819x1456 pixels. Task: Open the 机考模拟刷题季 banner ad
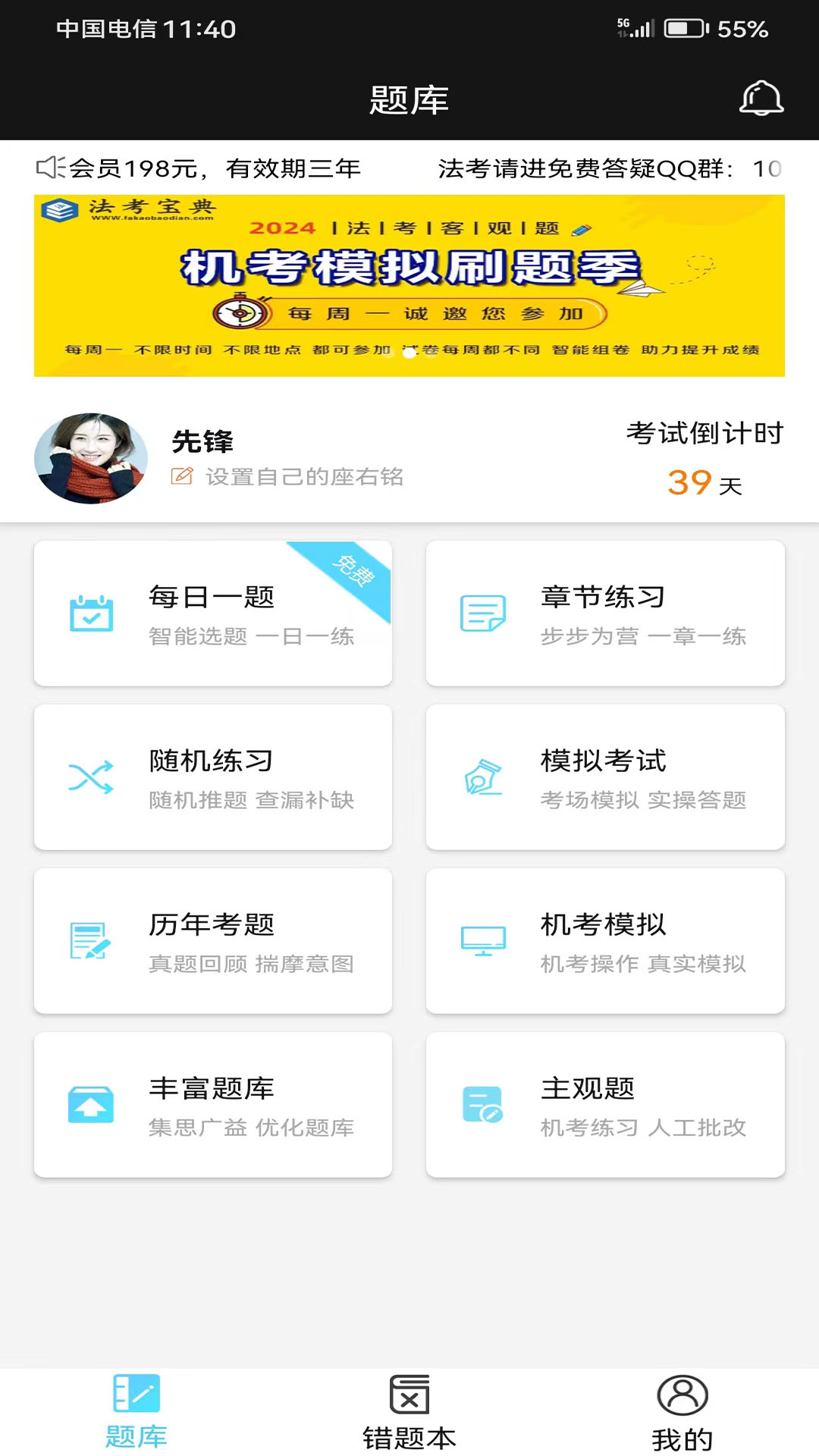[409, 285]
